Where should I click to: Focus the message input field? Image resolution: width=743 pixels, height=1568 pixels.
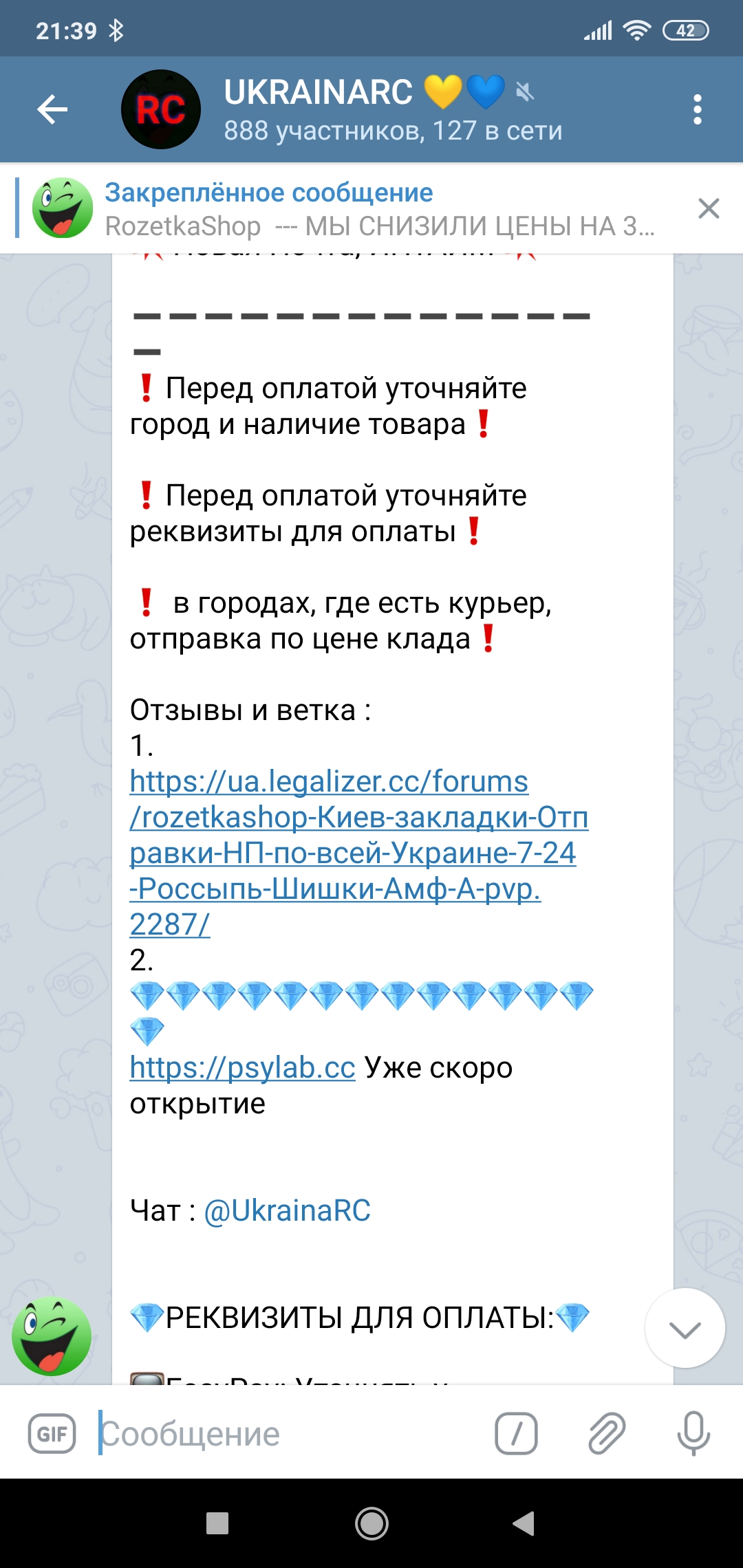click(289, 1434)
